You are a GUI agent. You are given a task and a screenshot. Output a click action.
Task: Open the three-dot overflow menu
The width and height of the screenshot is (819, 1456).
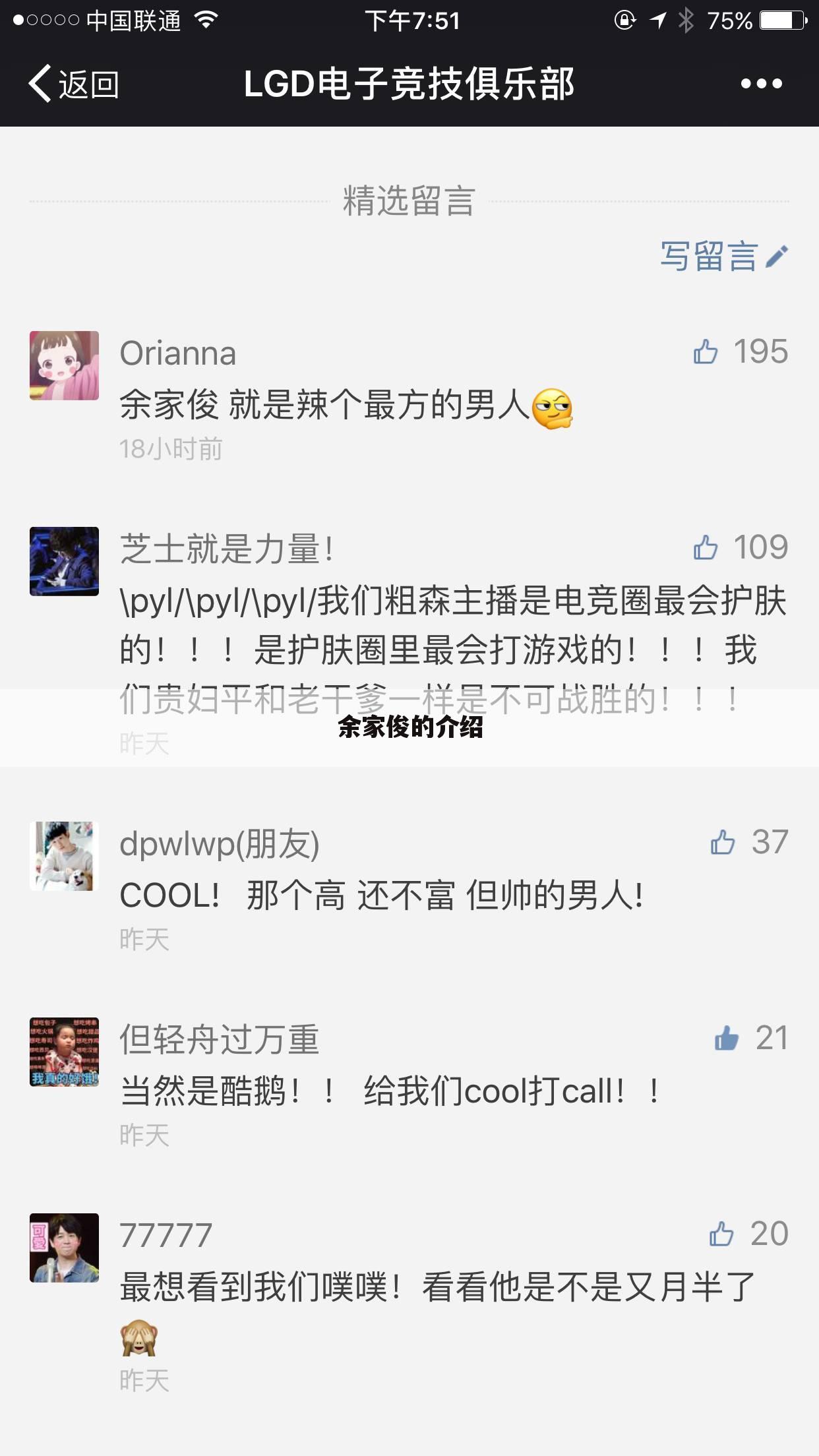(x=761, y=84)
